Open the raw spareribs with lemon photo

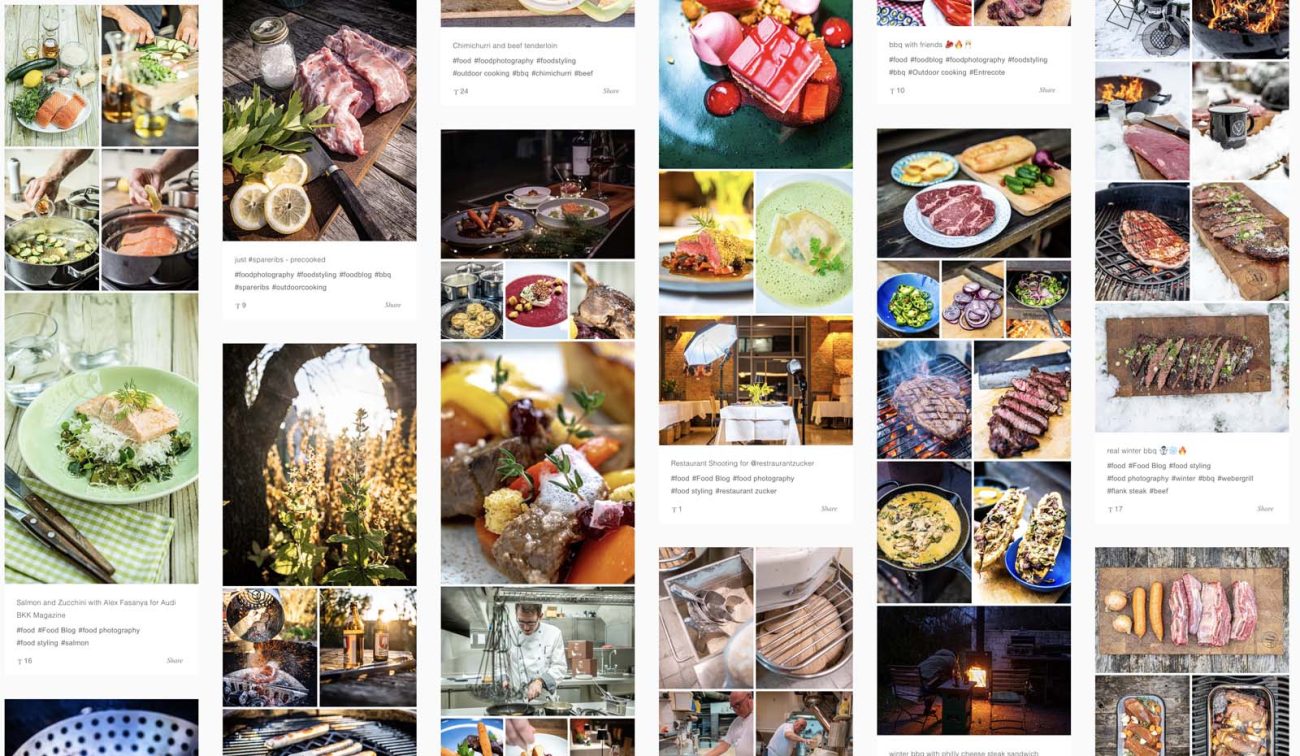tap(319, 120)
